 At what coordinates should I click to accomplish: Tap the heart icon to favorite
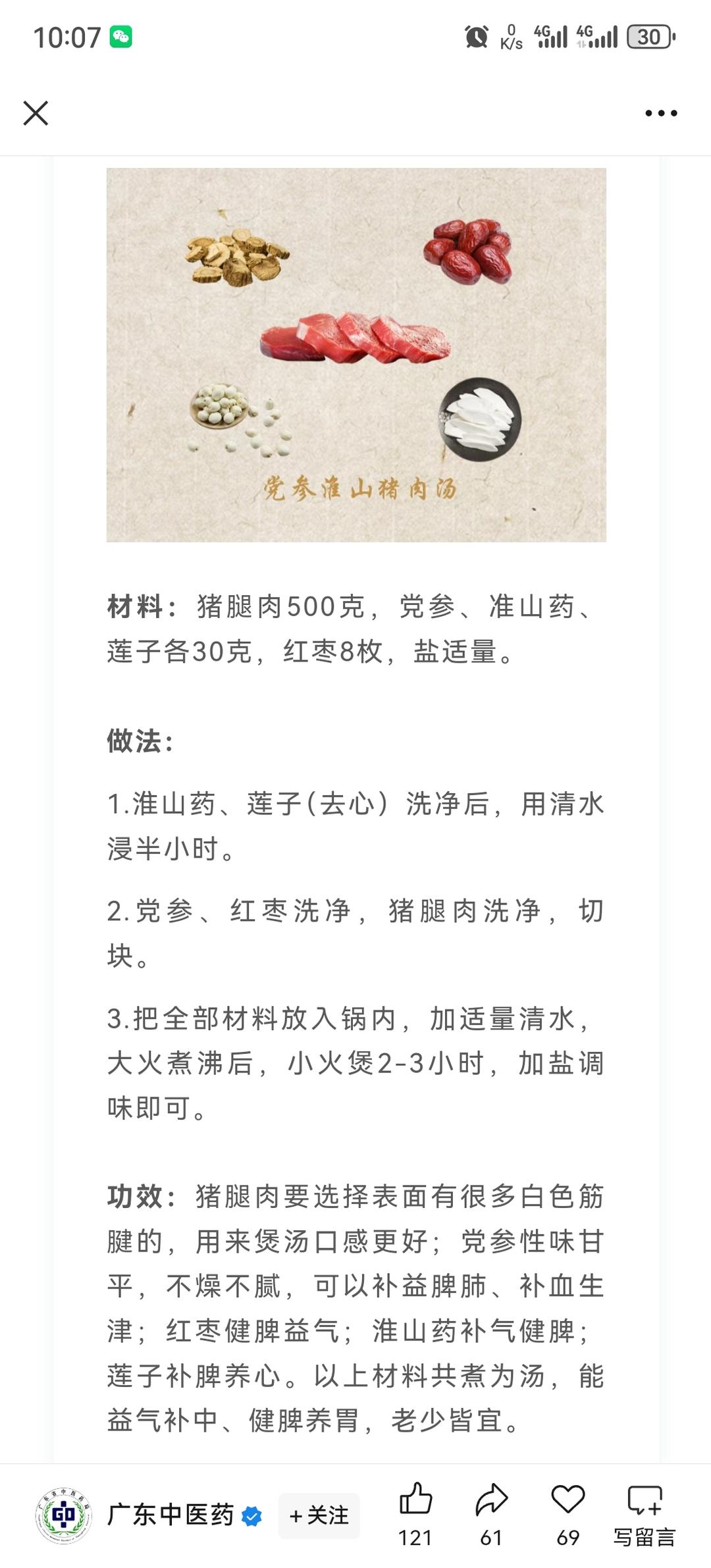pos(567,1514)
